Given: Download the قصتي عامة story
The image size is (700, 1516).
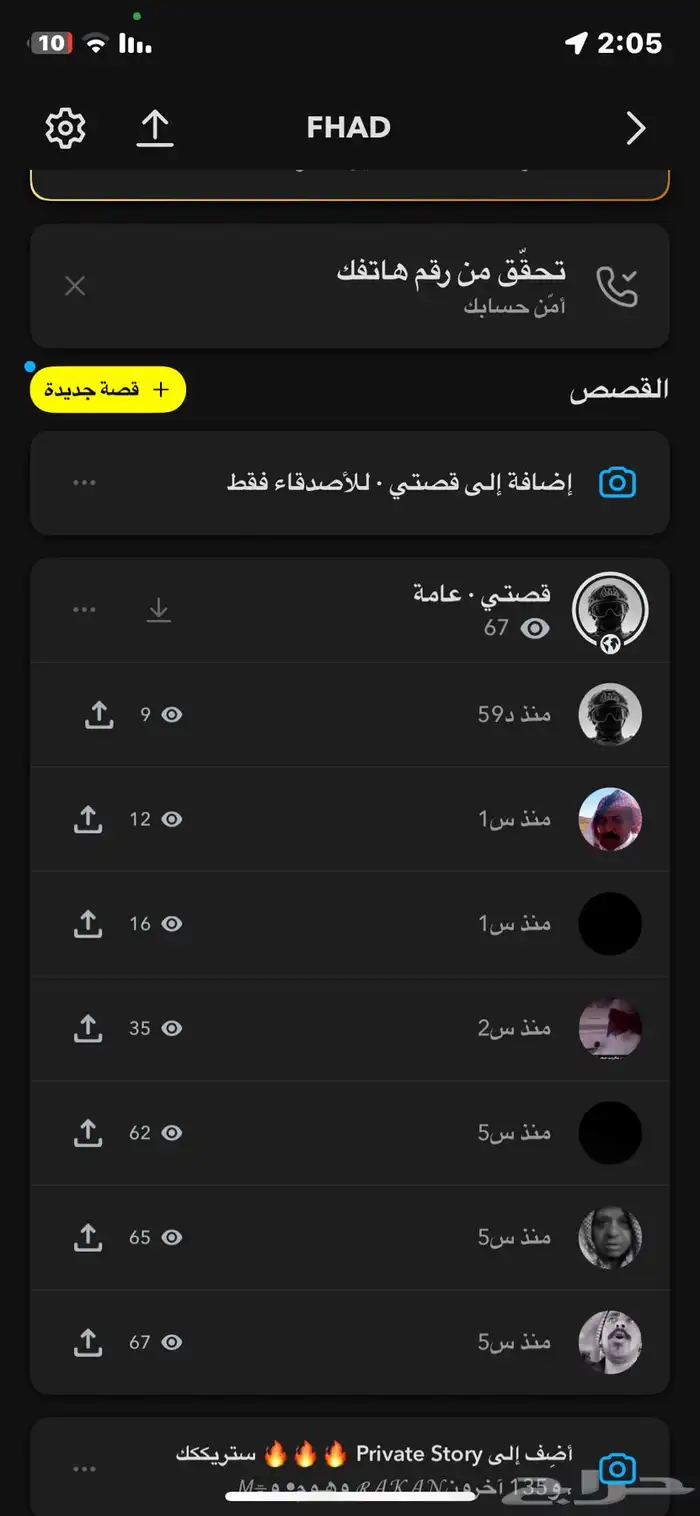Looking at the screenshot, I should [x=159, y=610].
